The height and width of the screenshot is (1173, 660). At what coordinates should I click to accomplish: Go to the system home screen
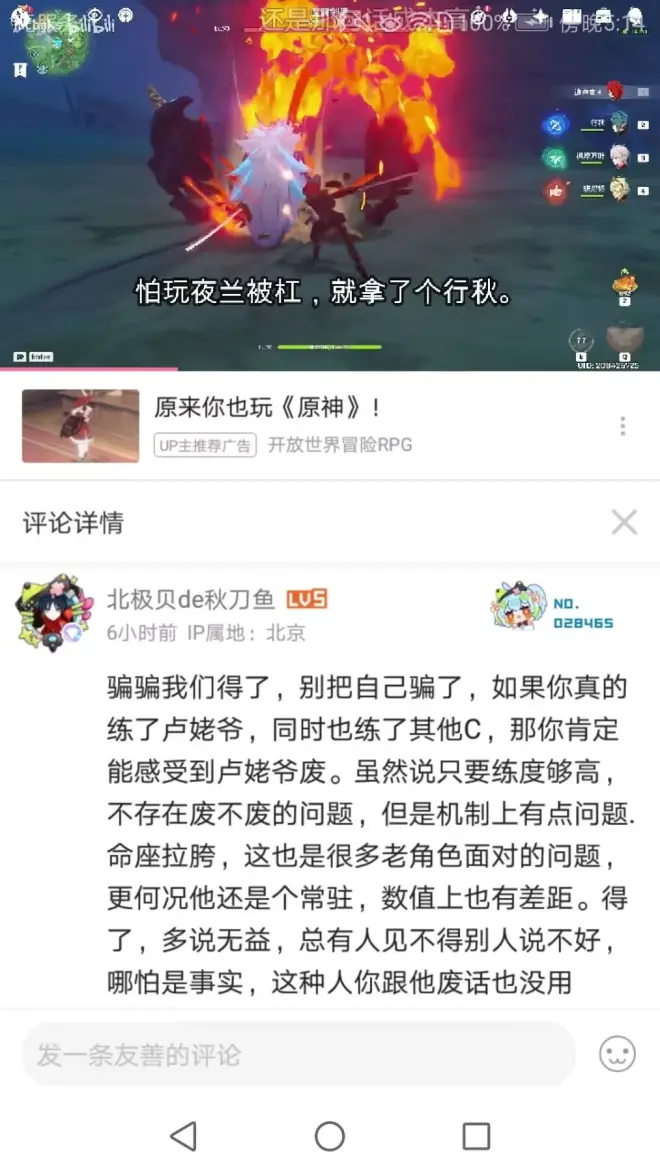pos(330,1136)
